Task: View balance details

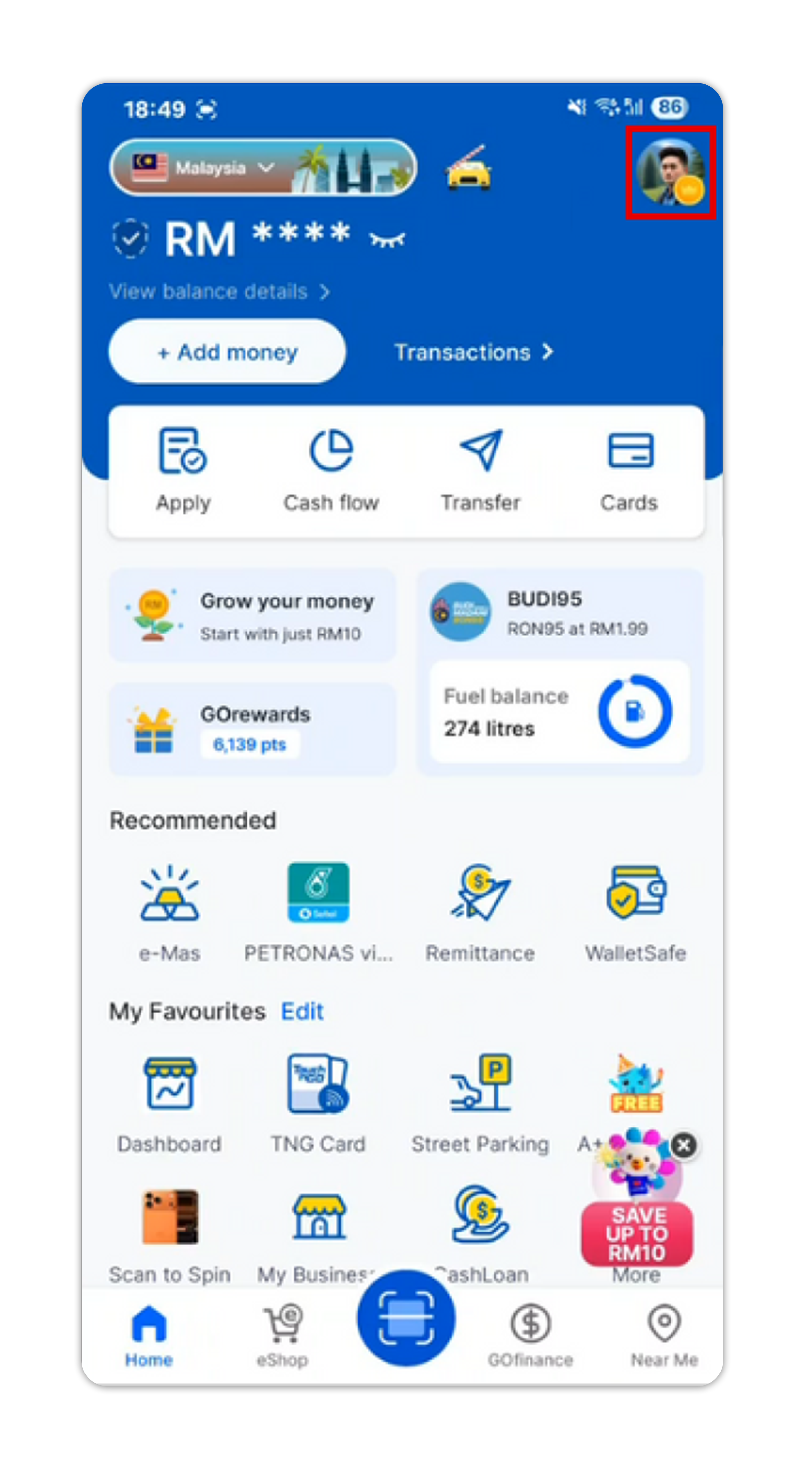Action: [219, 292]
